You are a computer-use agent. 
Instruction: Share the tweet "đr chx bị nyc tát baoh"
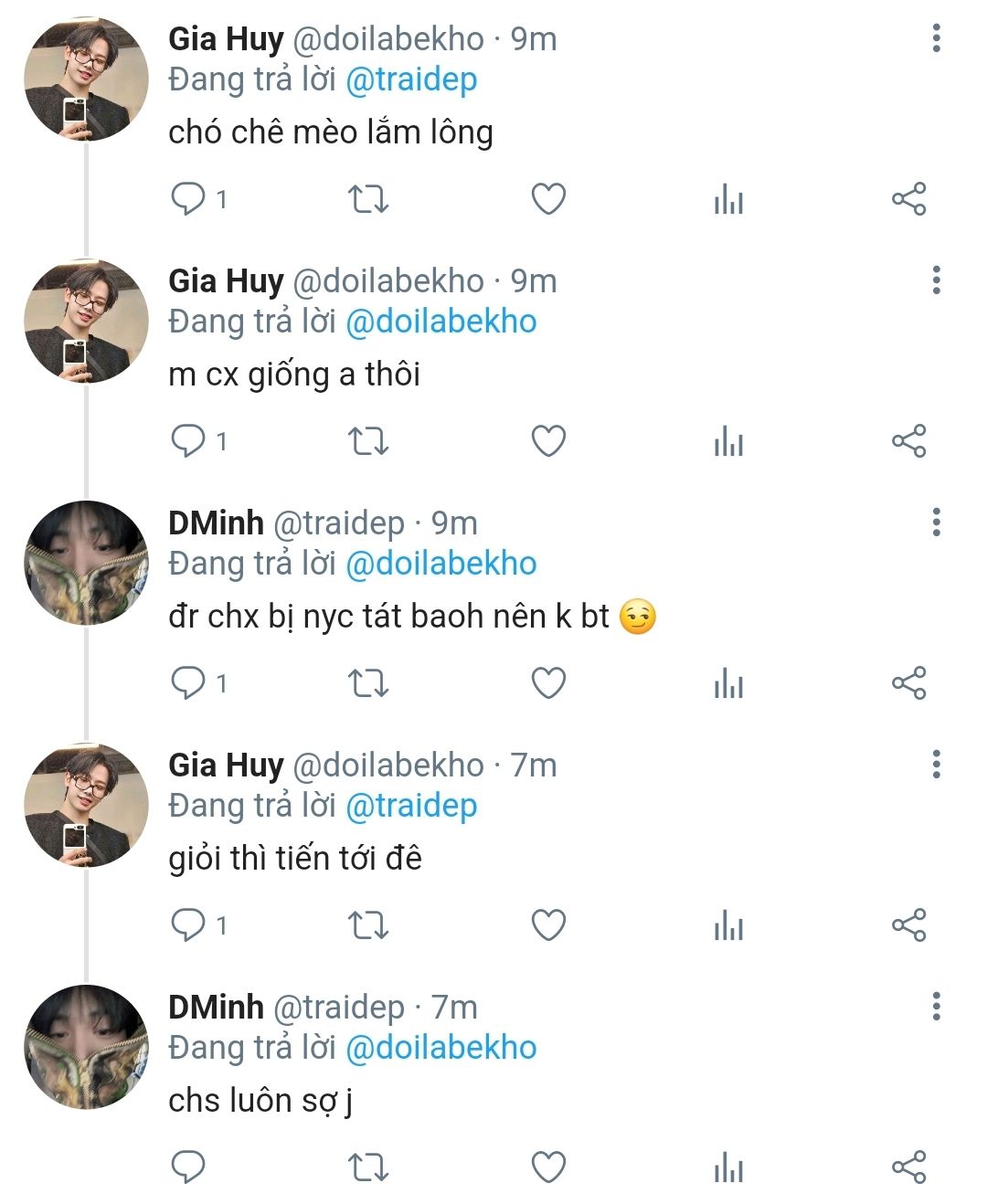point(908,683)
